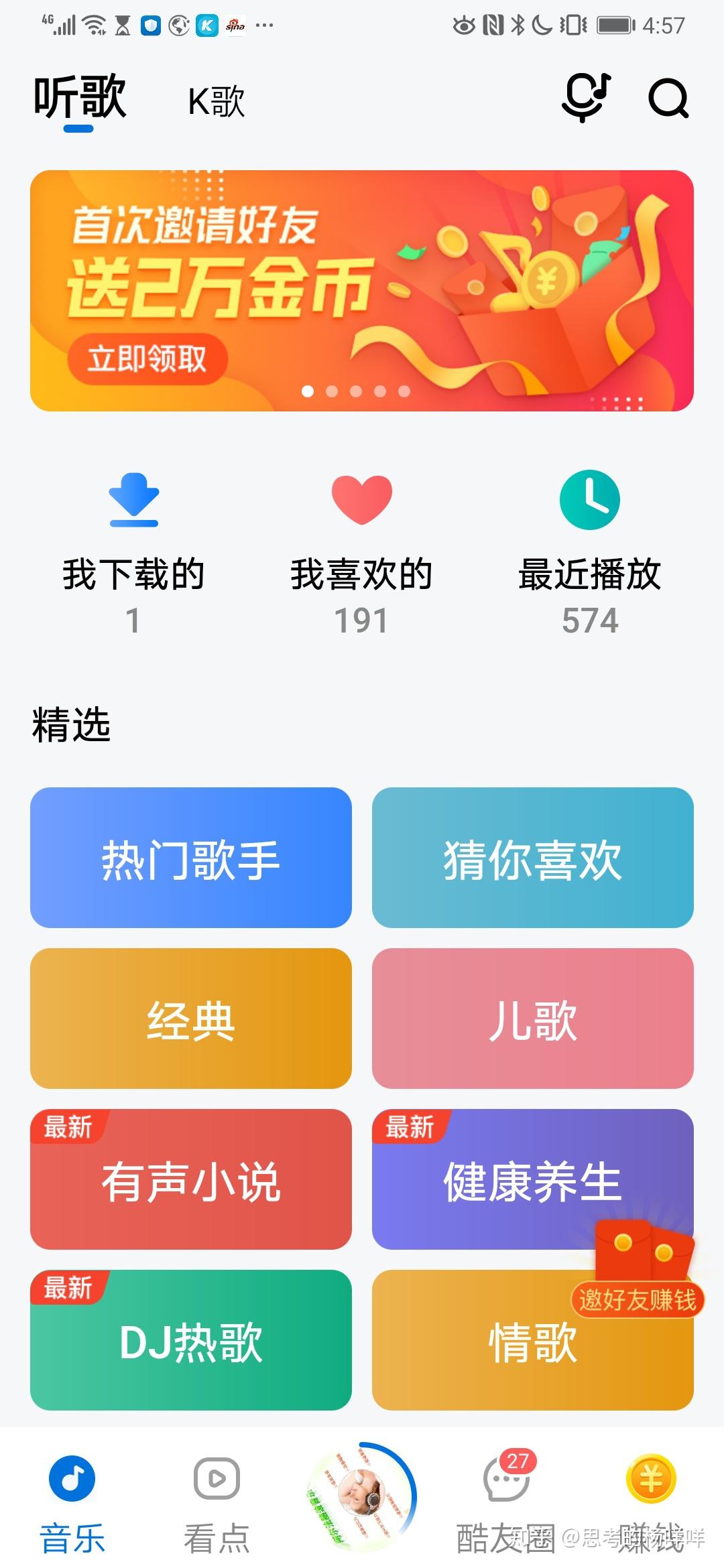724x1568 pixels.
Task: Open the 经典 card
Action: pos(191,1019)
